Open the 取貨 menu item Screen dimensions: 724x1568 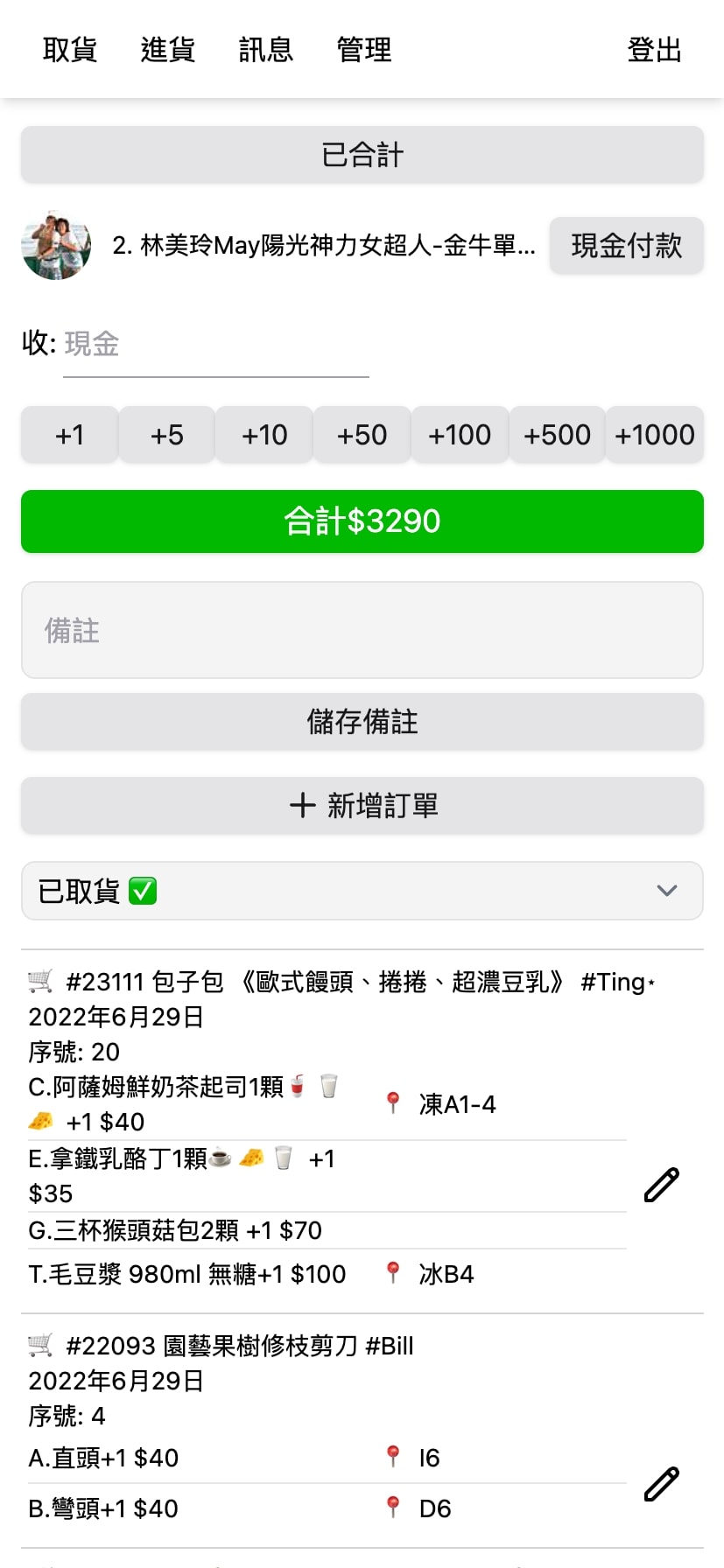[x=69, y=50]
